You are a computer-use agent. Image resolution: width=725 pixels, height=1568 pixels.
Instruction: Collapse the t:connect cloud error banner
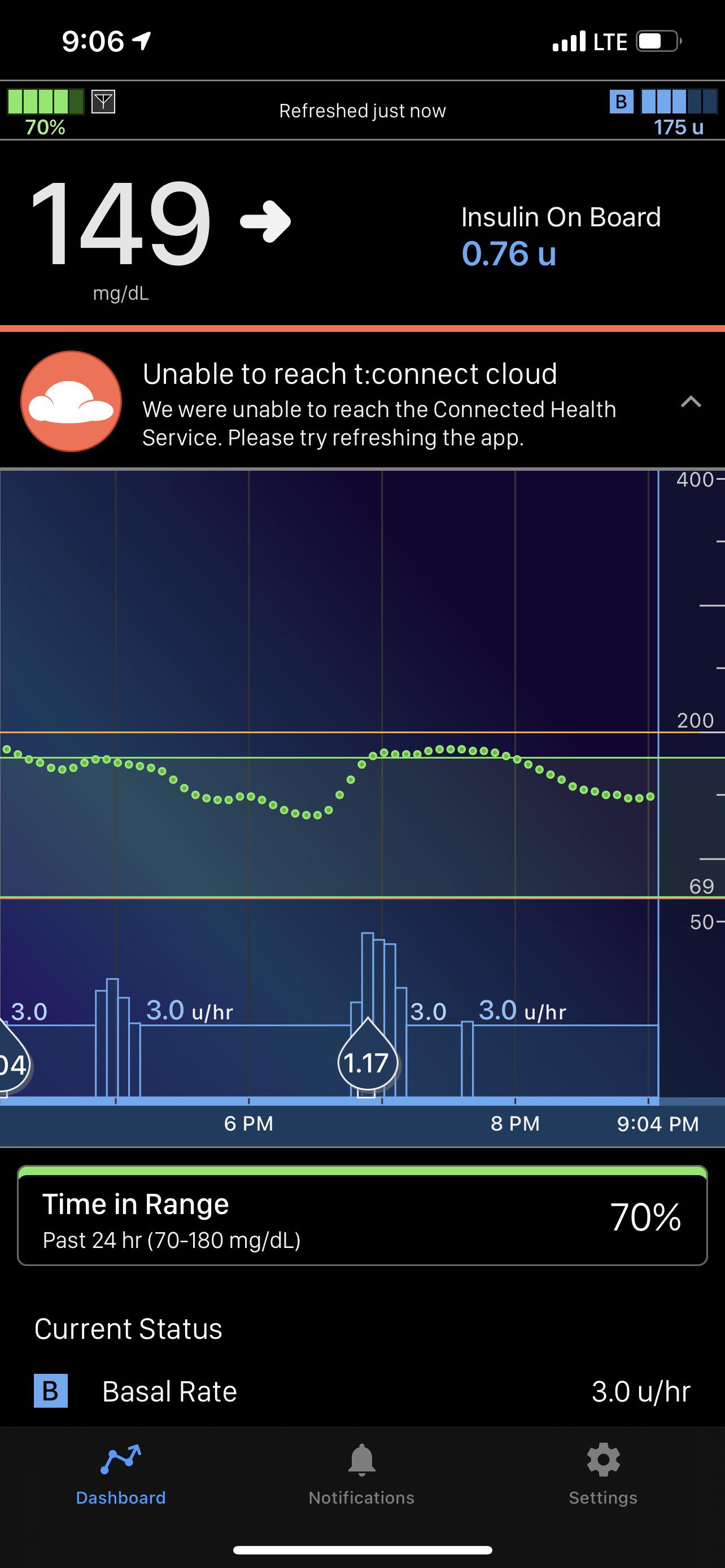(691, 402)
